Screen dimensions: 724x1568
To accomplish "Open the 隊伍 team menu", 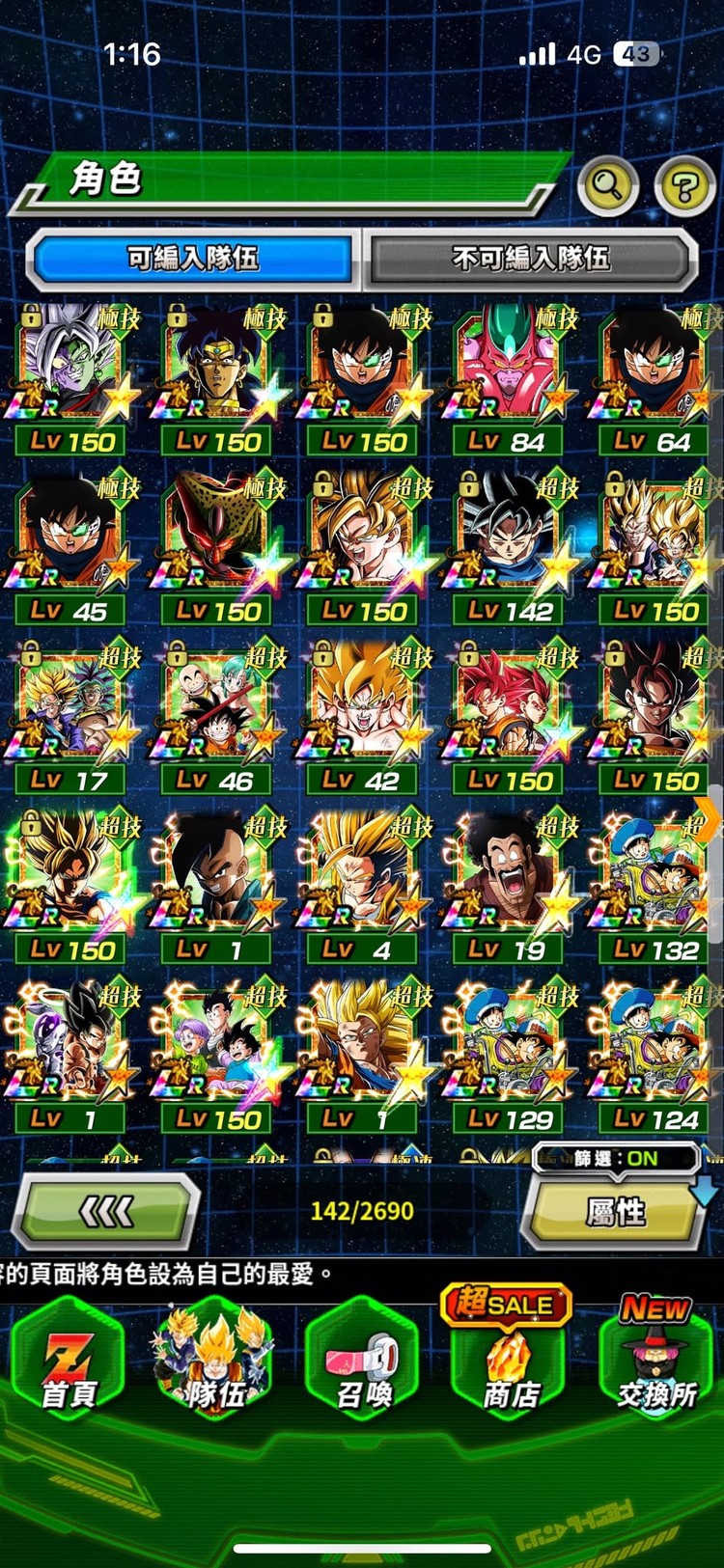I will coord(214,1361).
